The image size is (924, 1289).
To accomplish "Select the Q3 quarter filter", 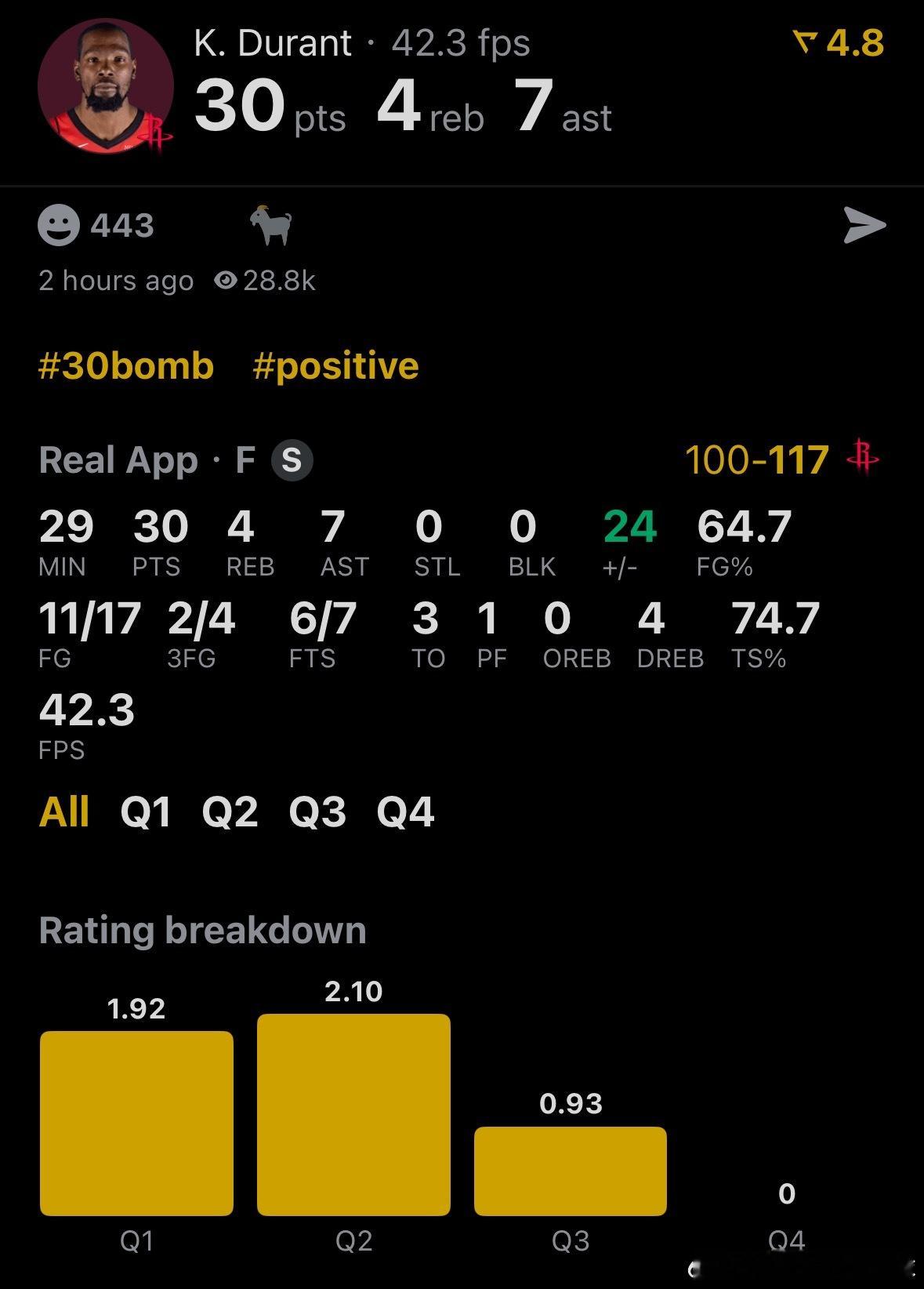I will pos(317,812).
